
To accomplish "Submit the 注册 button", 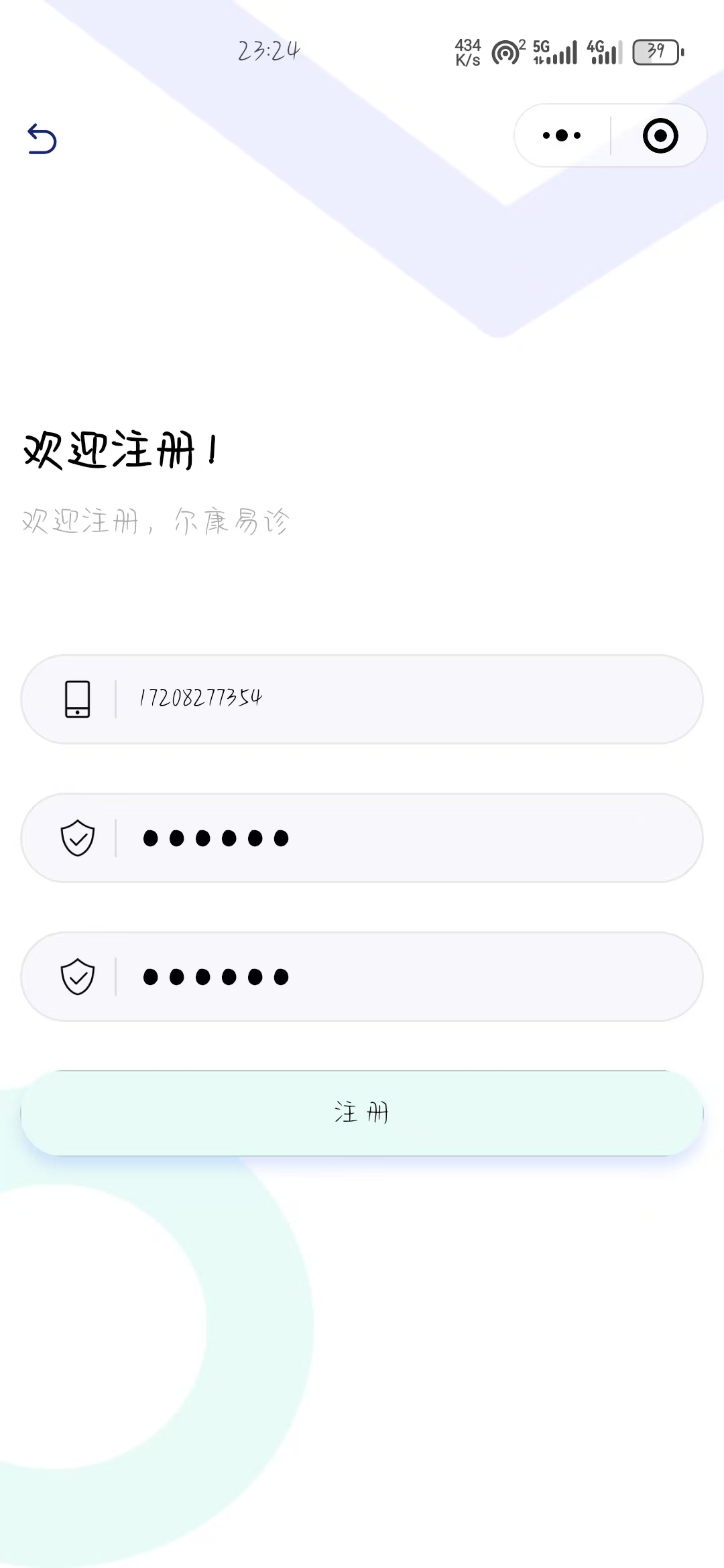I will (x=362, y=1113).
